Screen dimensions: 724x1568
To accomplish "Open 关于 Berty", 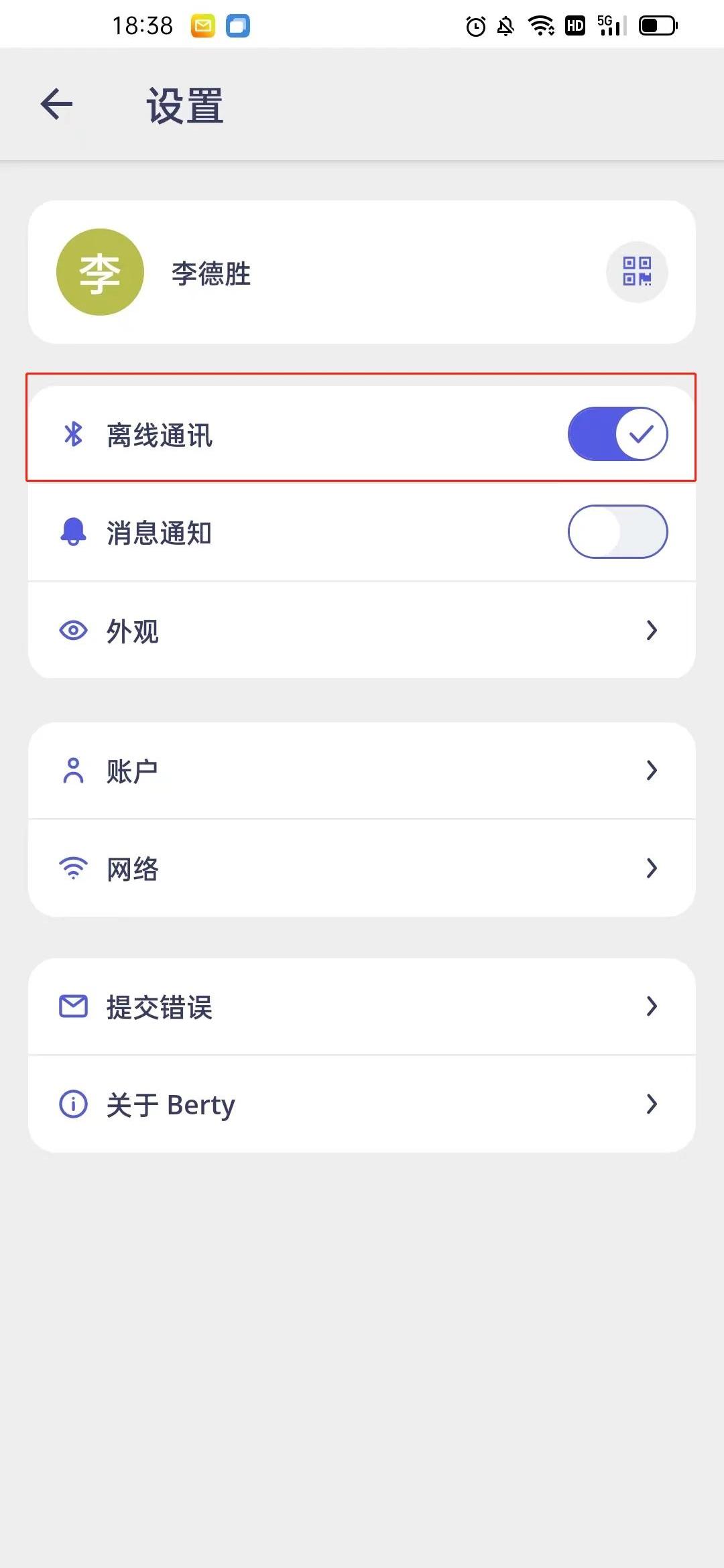I will pos(362,1104).
